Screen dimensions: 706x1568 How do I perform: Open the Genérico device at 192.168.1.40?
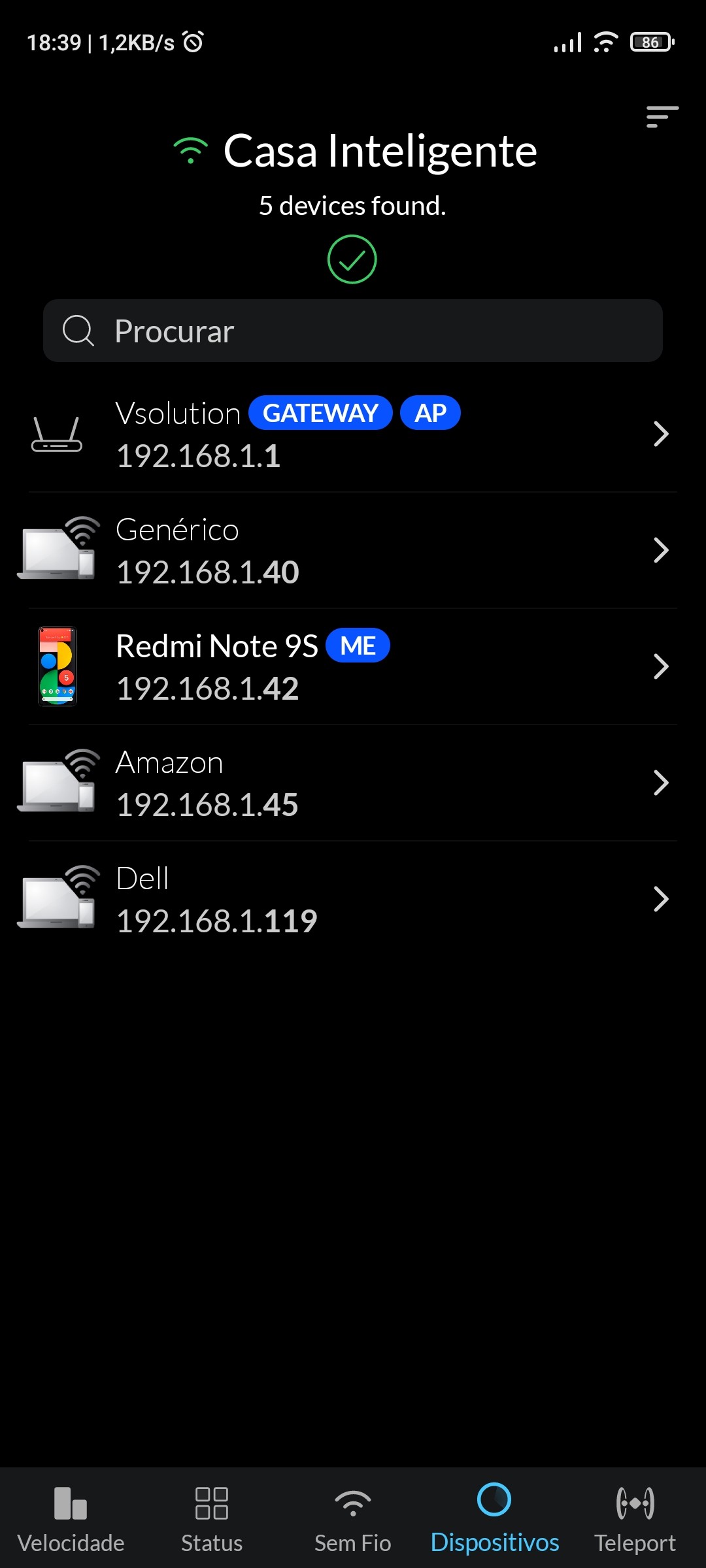pyautogui.click(x=353, y=551)
